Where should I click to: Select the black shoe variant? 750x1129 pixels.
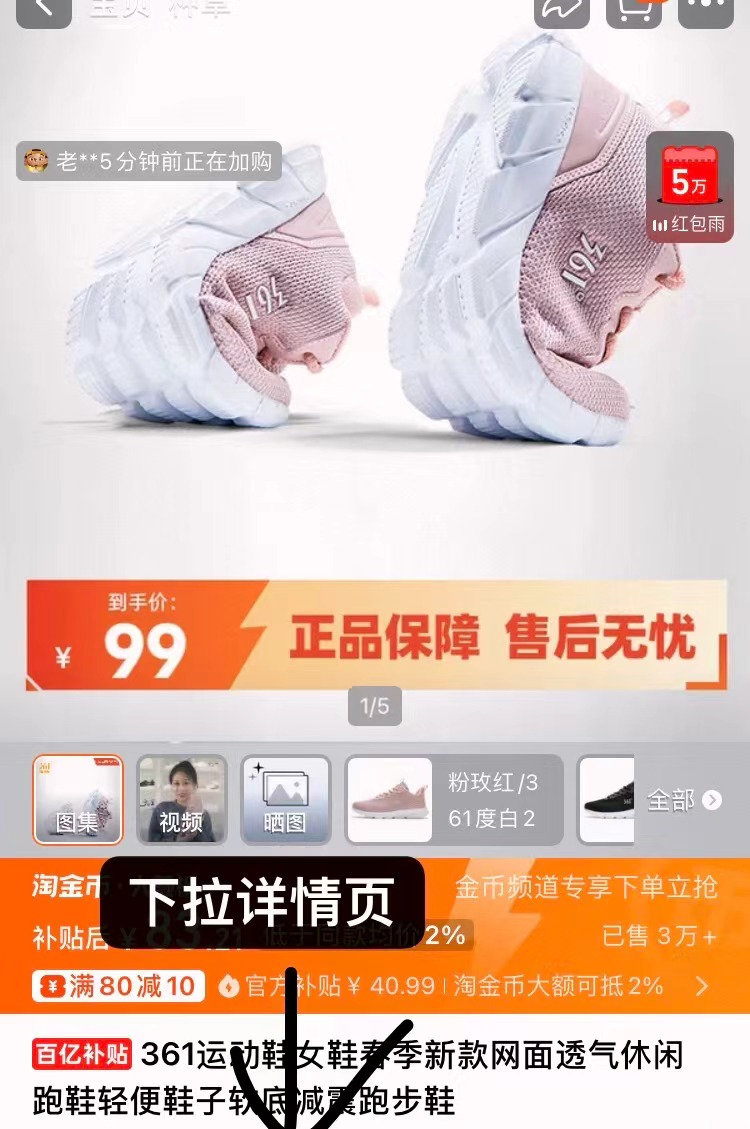[x=608, y=800]
